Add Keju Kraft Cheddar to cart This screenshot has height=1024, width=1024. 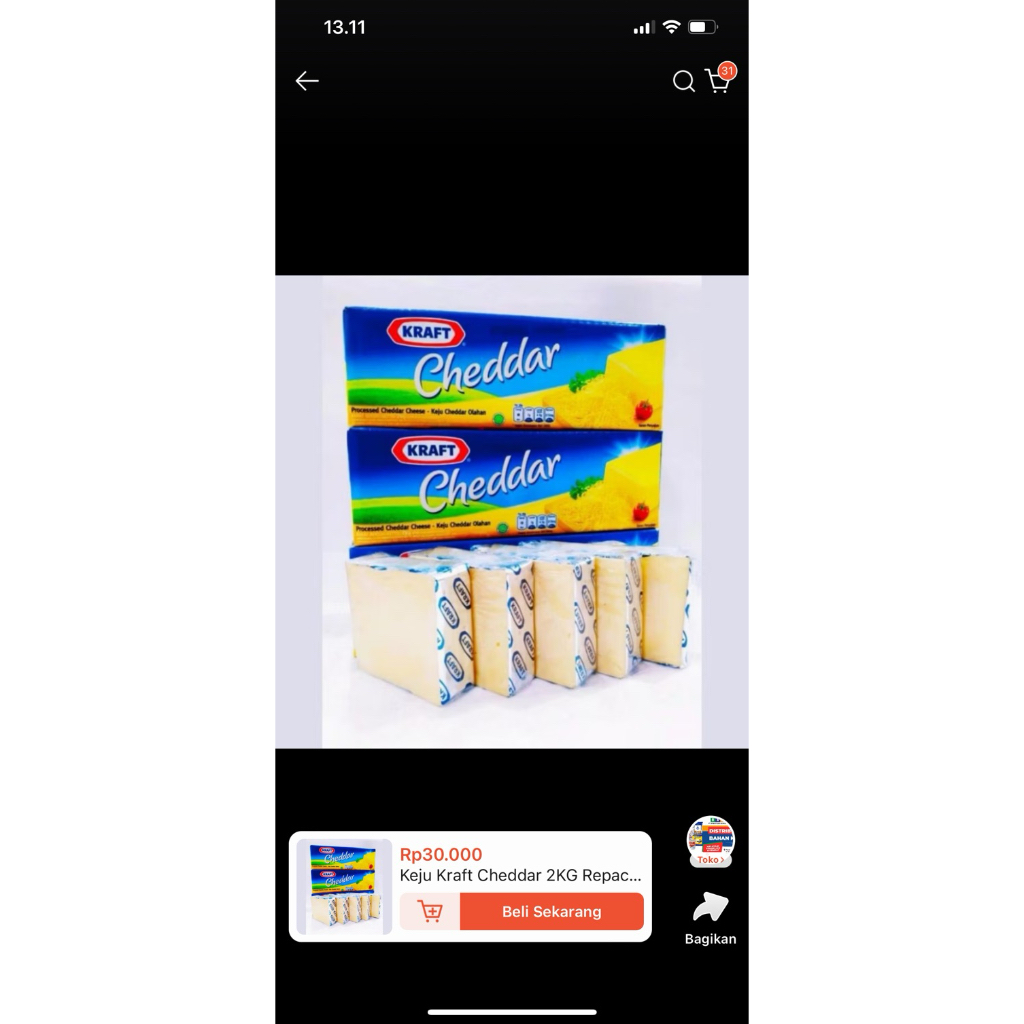point(430,912)
